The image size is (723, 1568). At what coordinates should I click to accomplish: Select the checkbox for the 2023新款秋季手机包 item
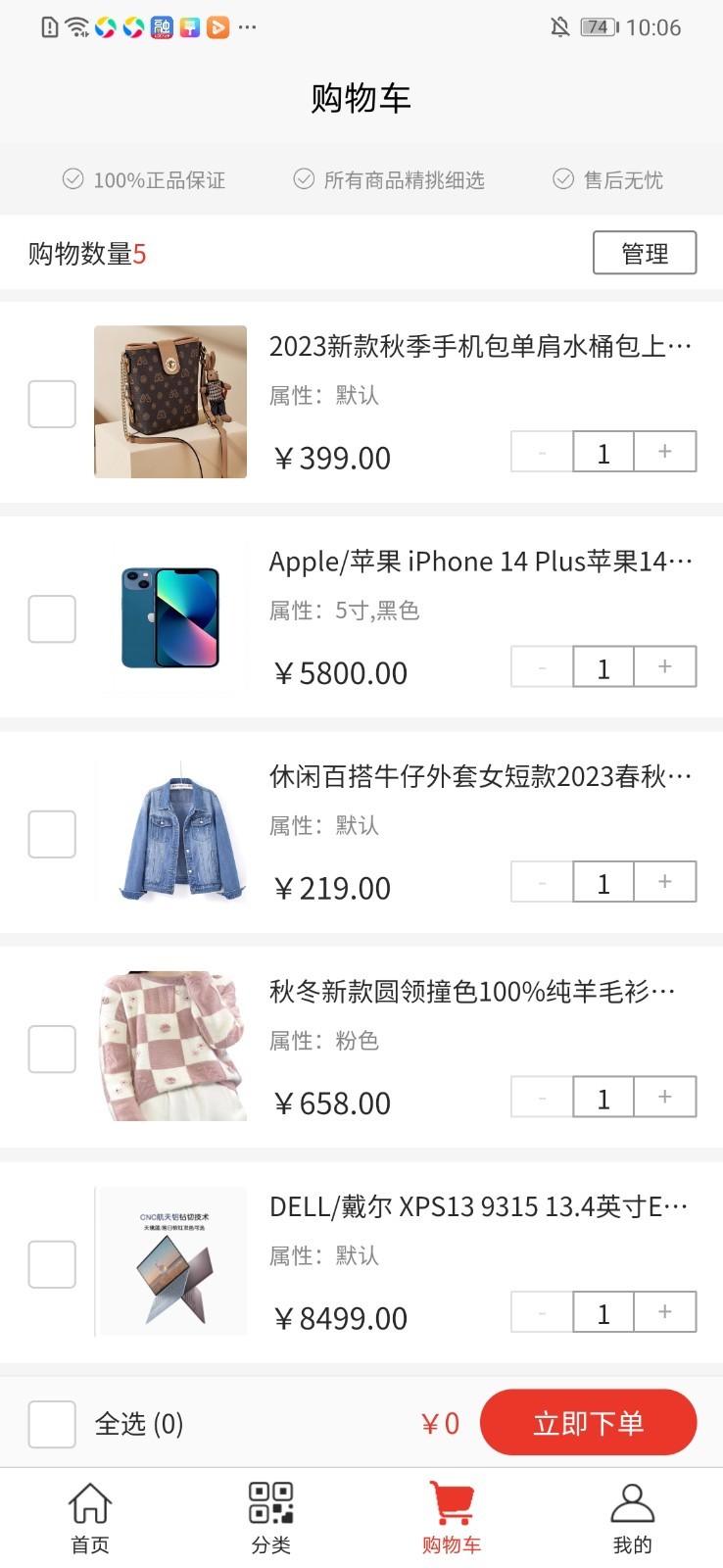coord(52,404)
